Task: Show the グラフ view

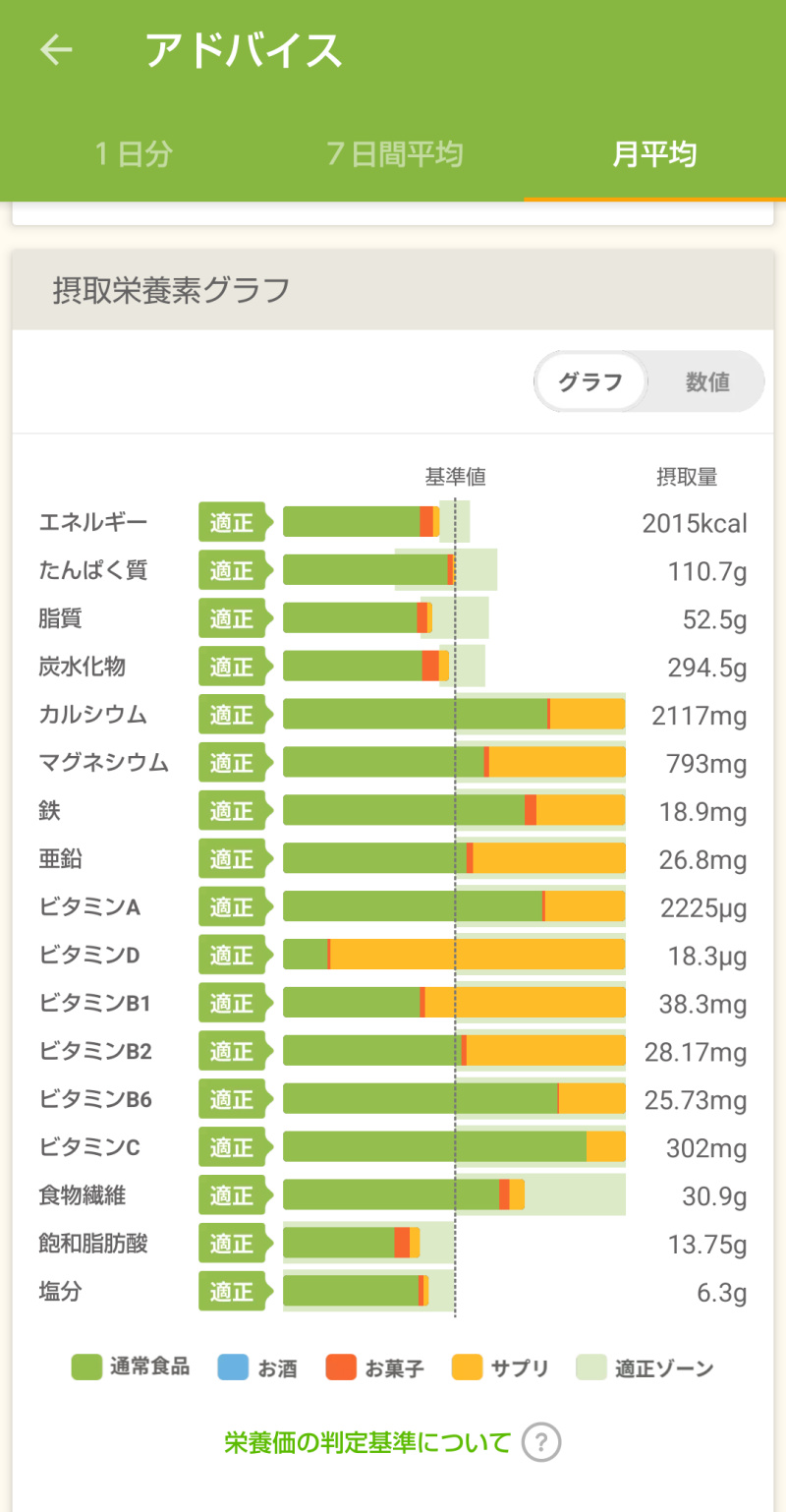Action: coord(591,381)
